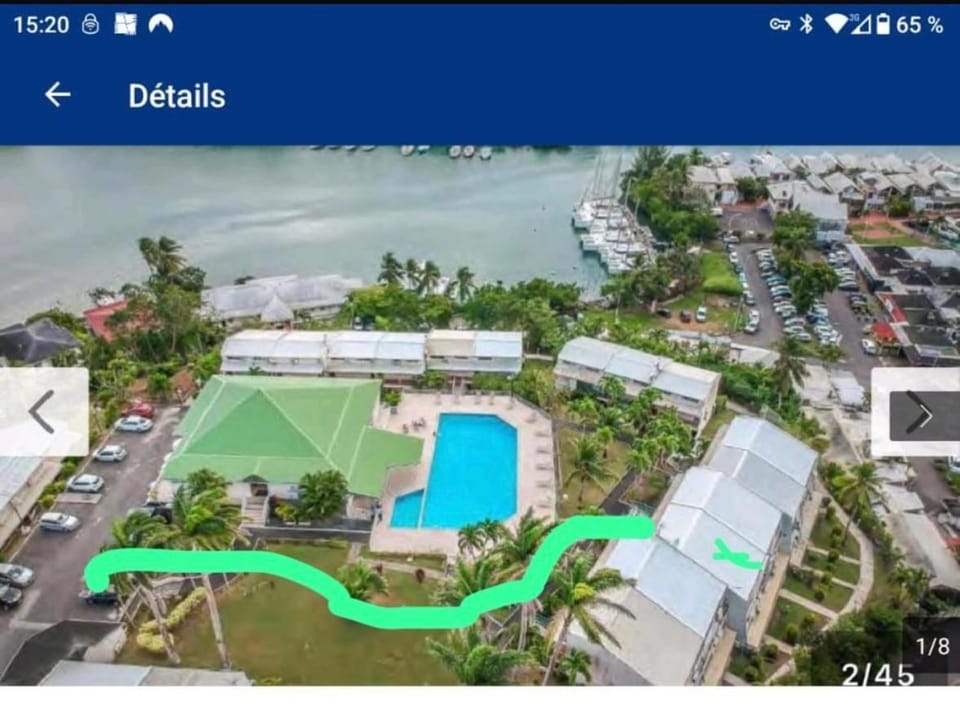Viewport: 960px width, 714px height.
Task: Show the previous photo in the gallery
Action: (x=42, y=412)
